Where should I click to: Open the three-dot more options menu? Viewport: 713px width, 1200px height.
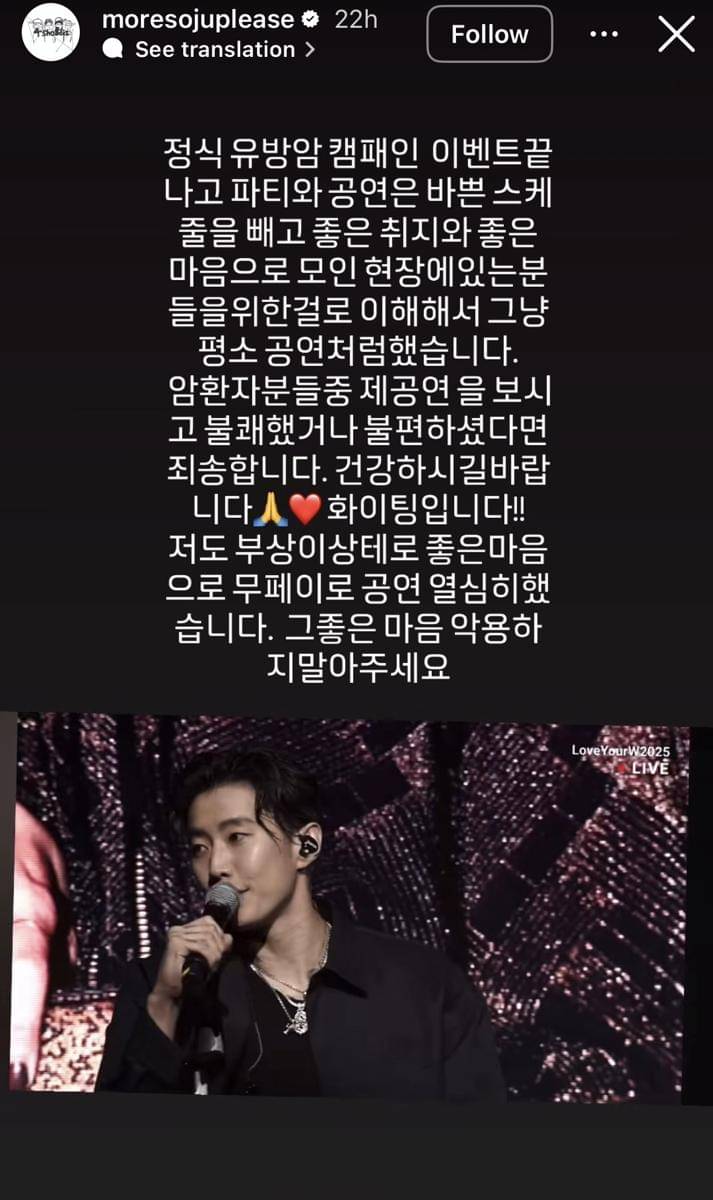pyautogui.click(x=604, y=34)
